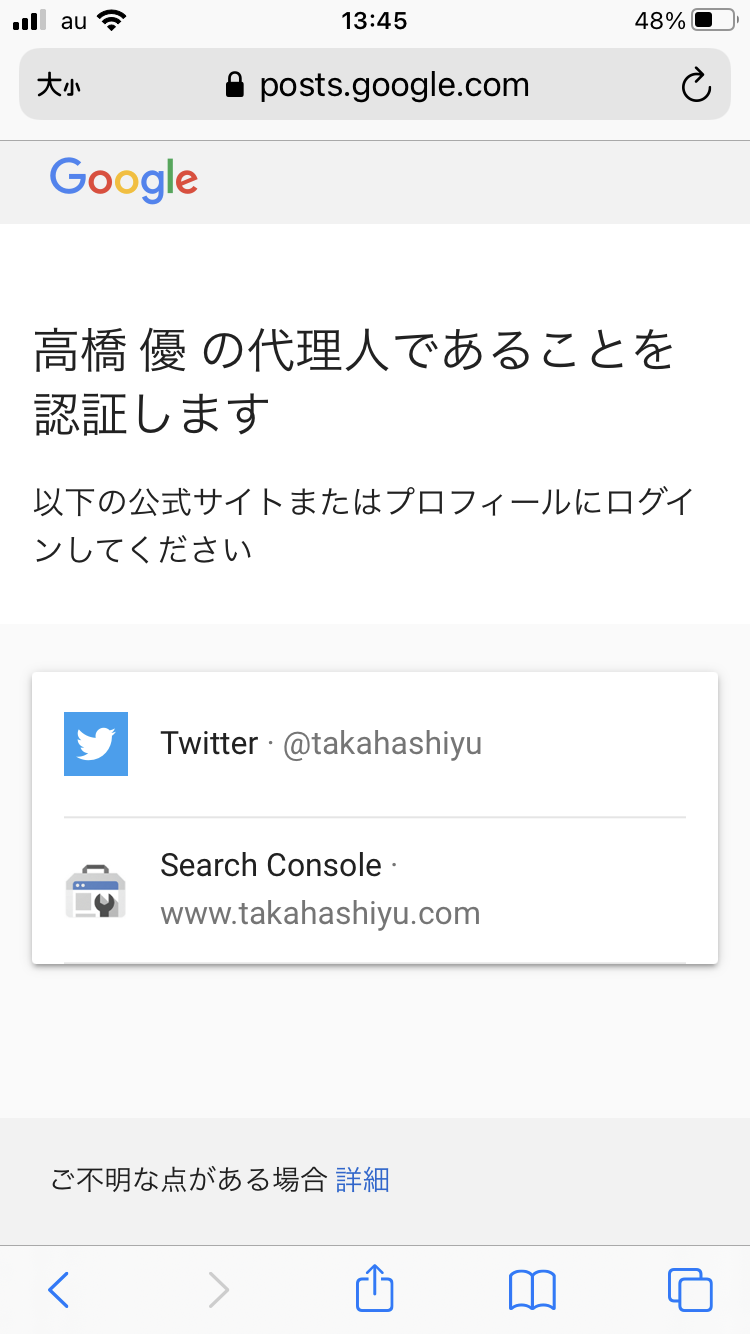Open Safari bookmarks
The width and height of the screenshot is (750, 1334).
click(x=532, y=1290)
